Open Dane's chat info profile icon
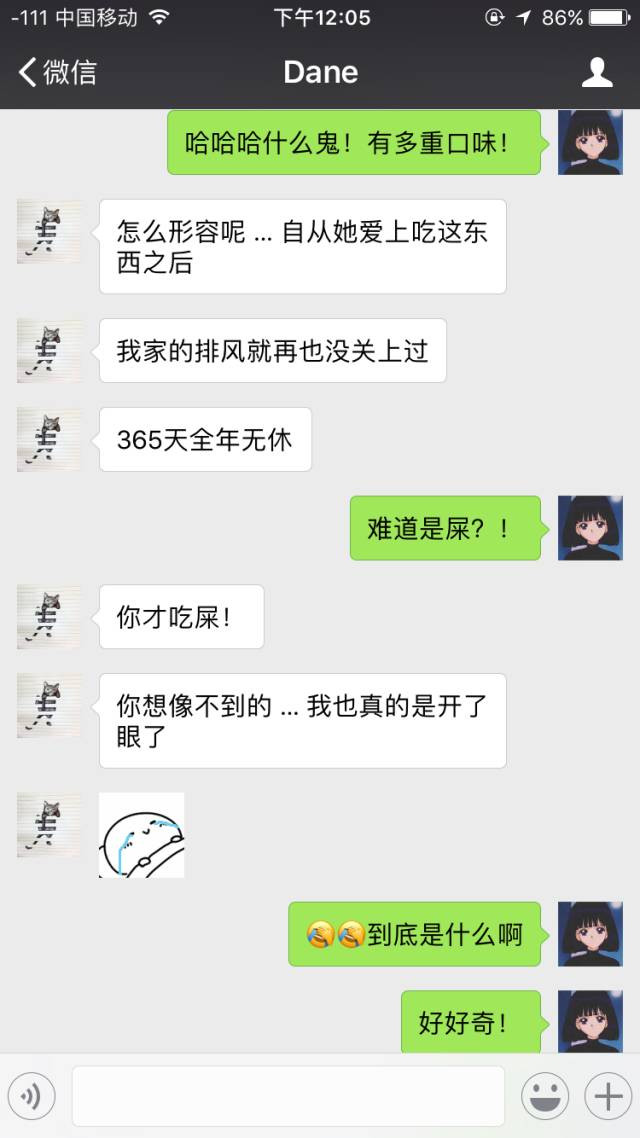The image size is (640, 1138). pyautogui.click(x=597, y=72)
